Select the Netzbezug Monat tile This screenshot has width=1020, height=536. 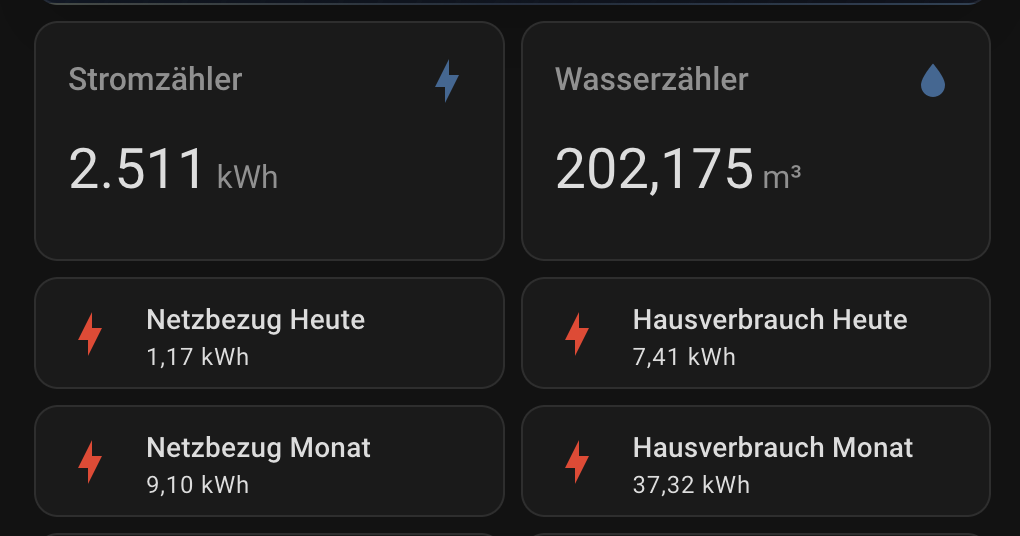268,461
